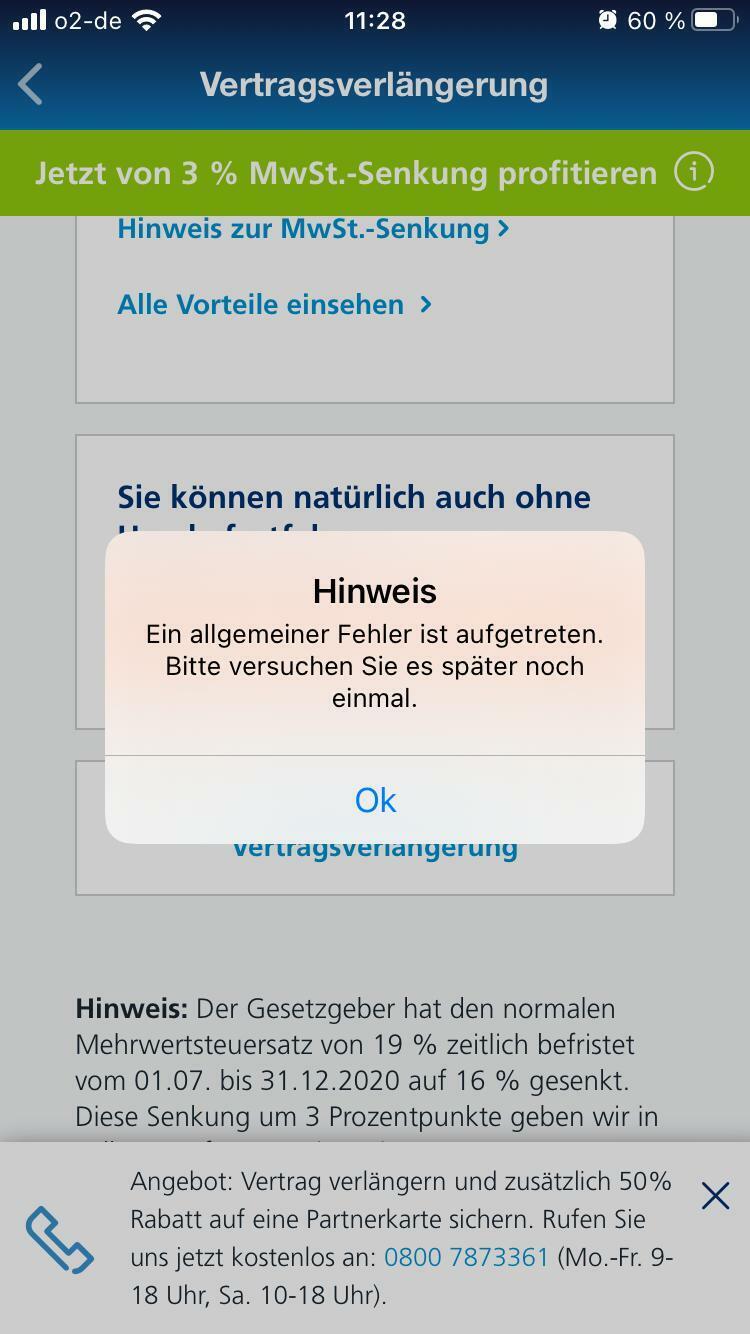Go back from Vertragsverlängerung
Viewport: 750px width, 1334px height.
click(31, 85)
